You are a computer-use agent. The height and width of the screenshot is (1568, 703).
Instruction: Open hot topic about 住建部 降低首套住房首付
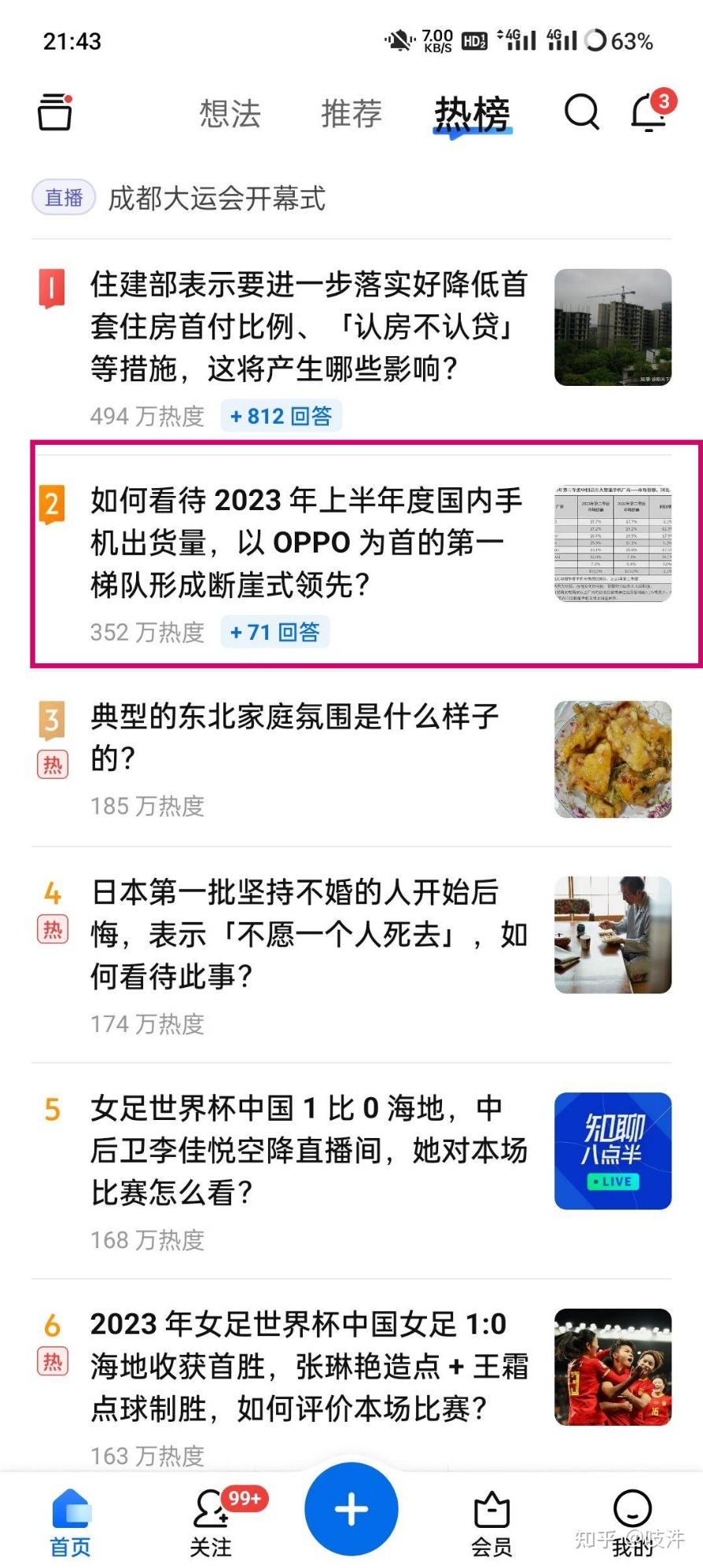click(x=308, y=326)
